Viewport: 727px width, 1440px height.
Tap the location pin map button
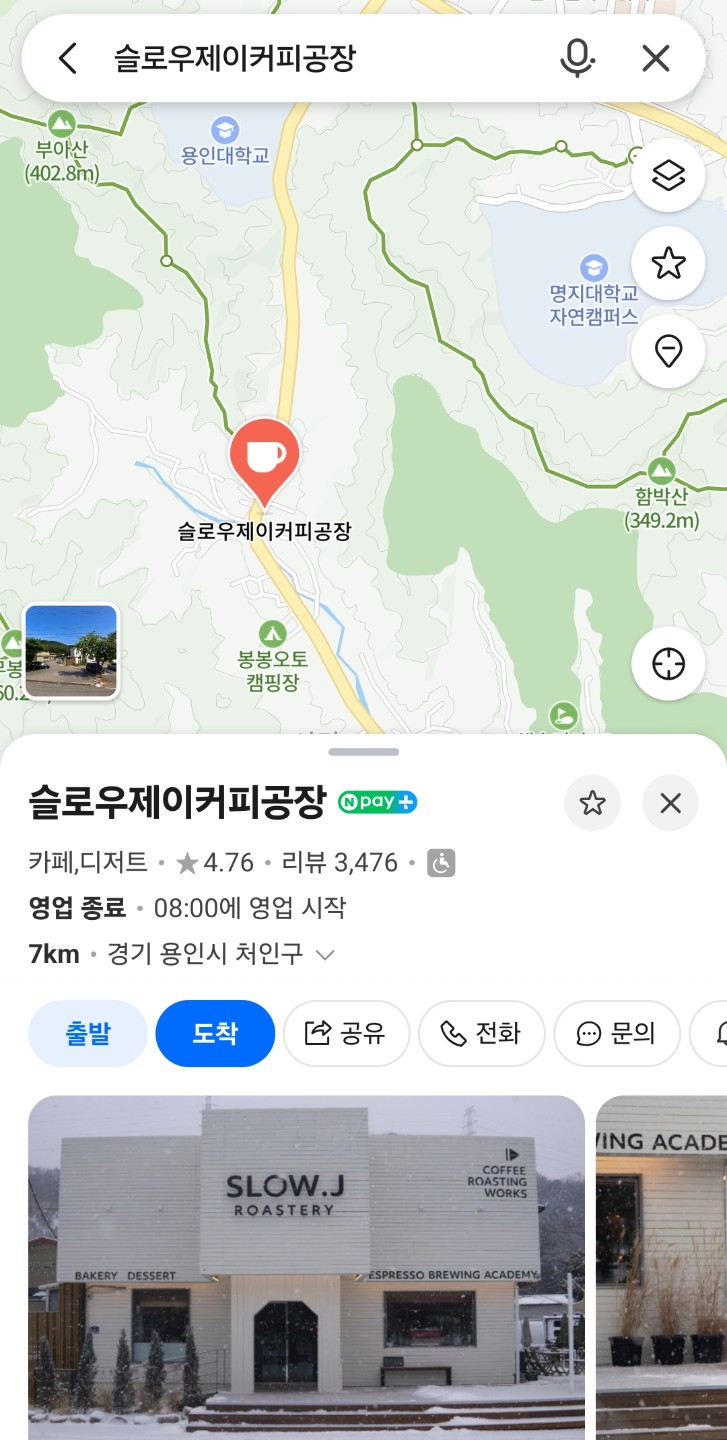668,351
